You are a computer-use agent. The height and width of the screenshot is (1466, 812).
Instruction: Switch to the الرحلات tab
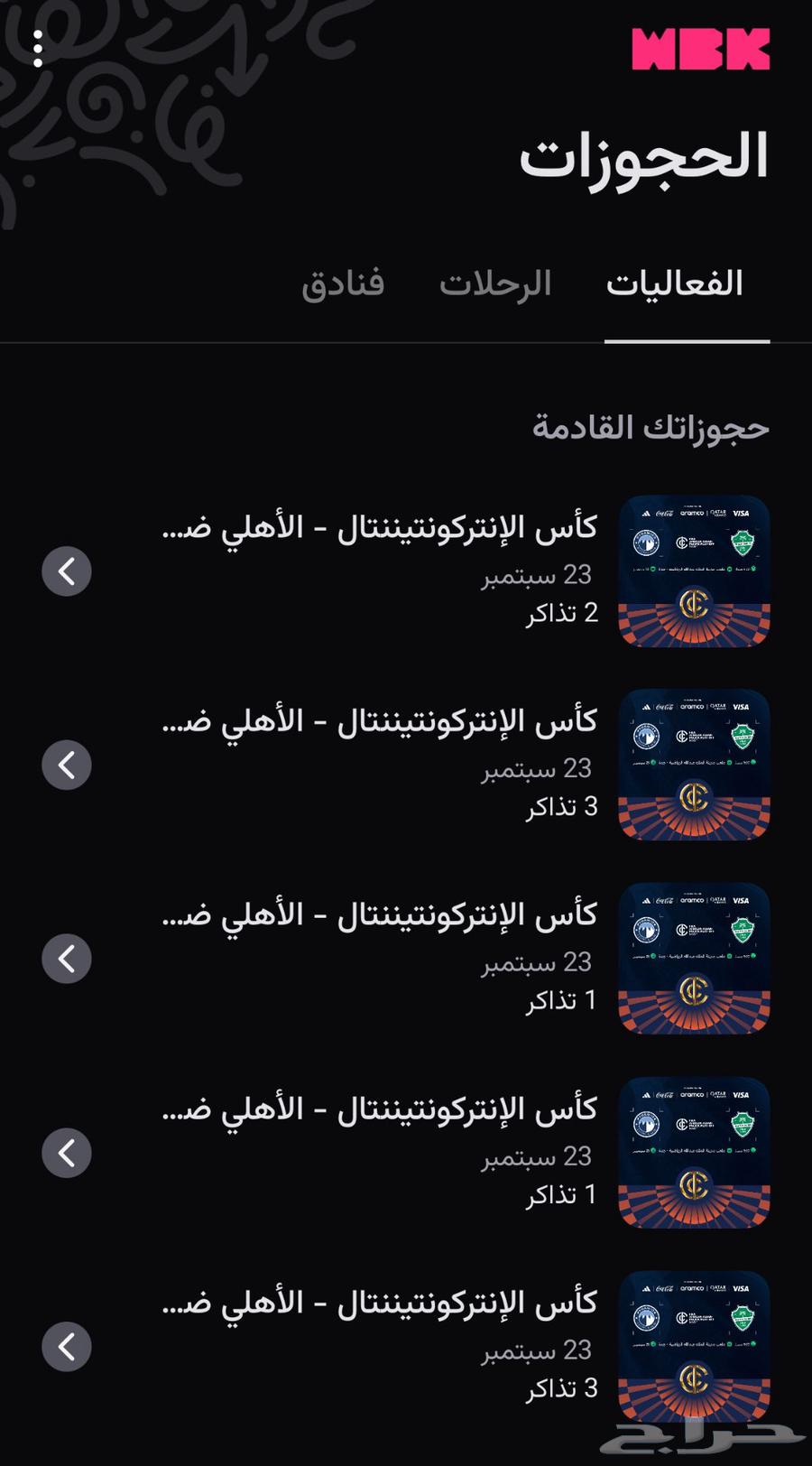pos(495,283)
